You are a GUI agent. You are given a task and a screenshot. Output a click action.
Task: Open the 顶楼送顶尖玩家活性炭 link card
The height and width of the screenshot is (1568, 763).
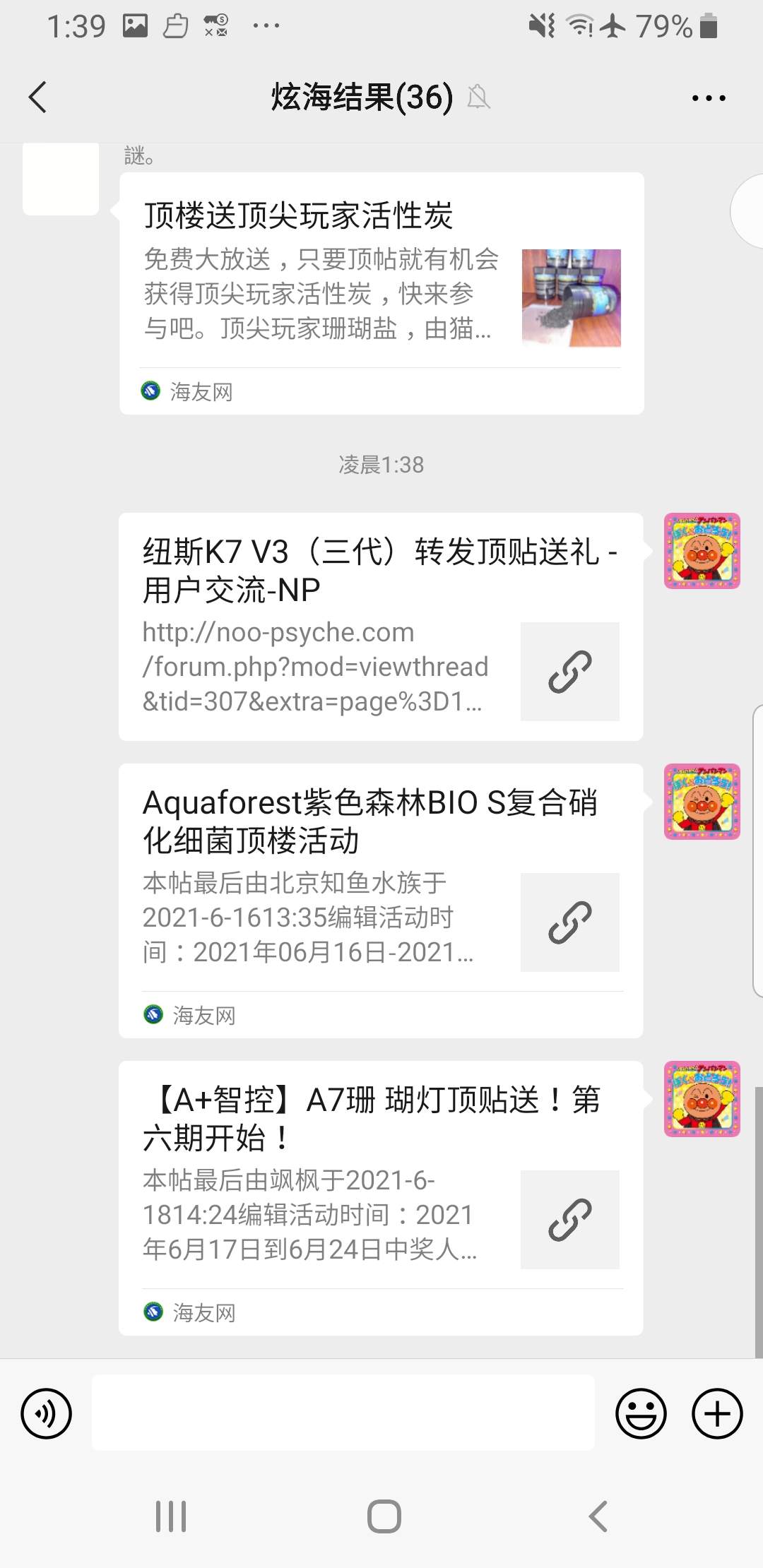coord(381,292)
